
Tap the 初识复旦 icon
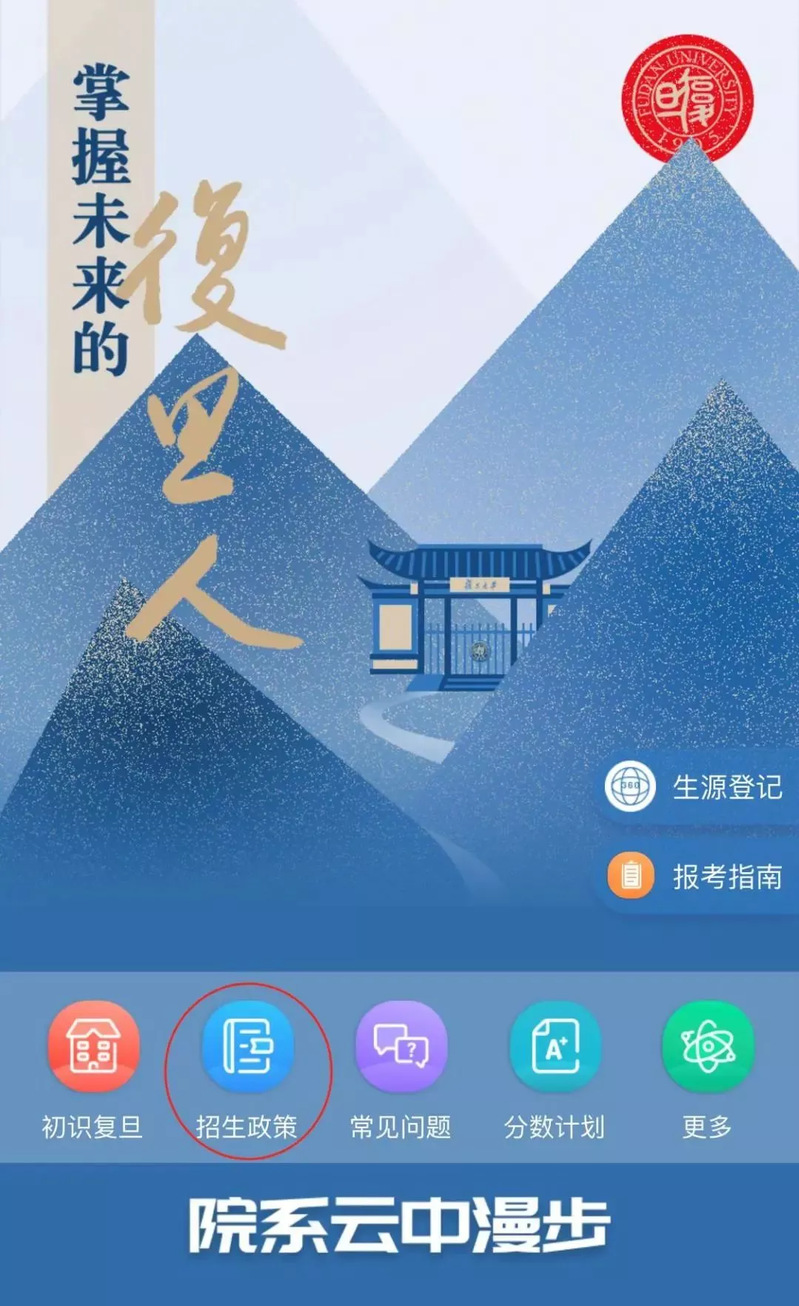click(x=93, y=1048)
